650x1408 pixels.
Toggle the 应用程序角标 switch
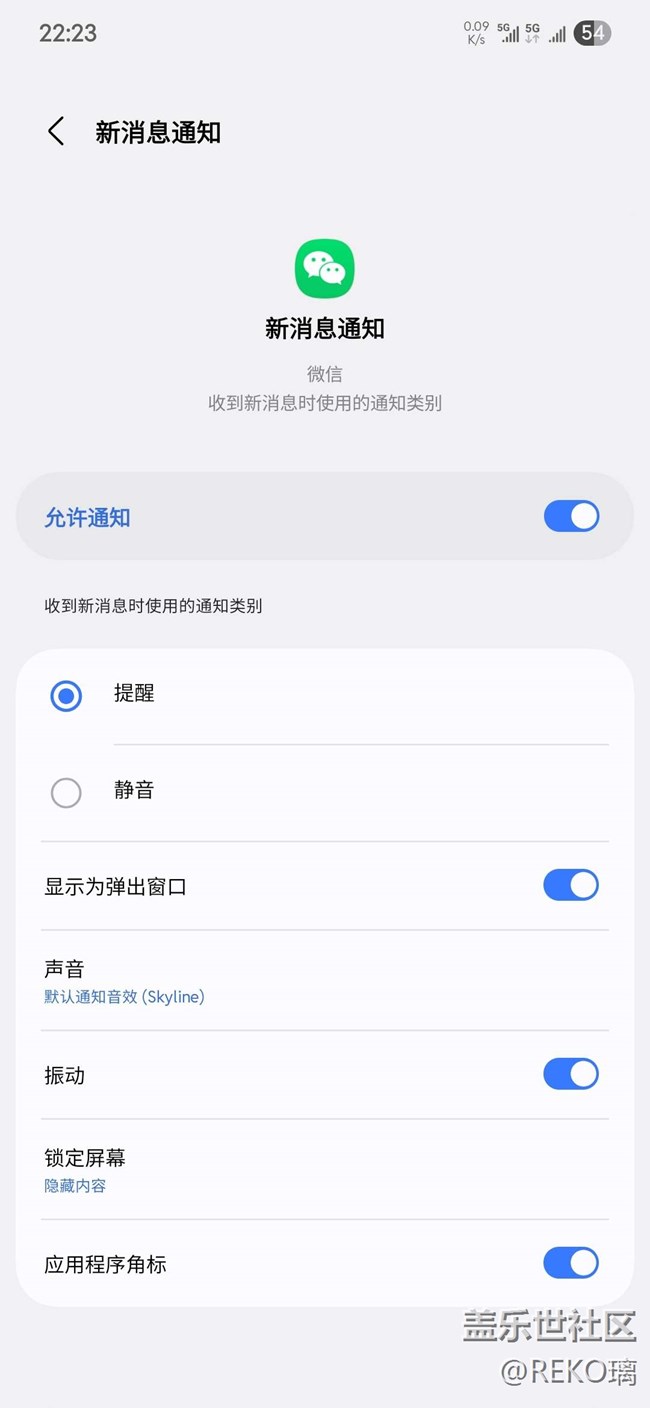pyautogui.click(x=571, y=1263)
